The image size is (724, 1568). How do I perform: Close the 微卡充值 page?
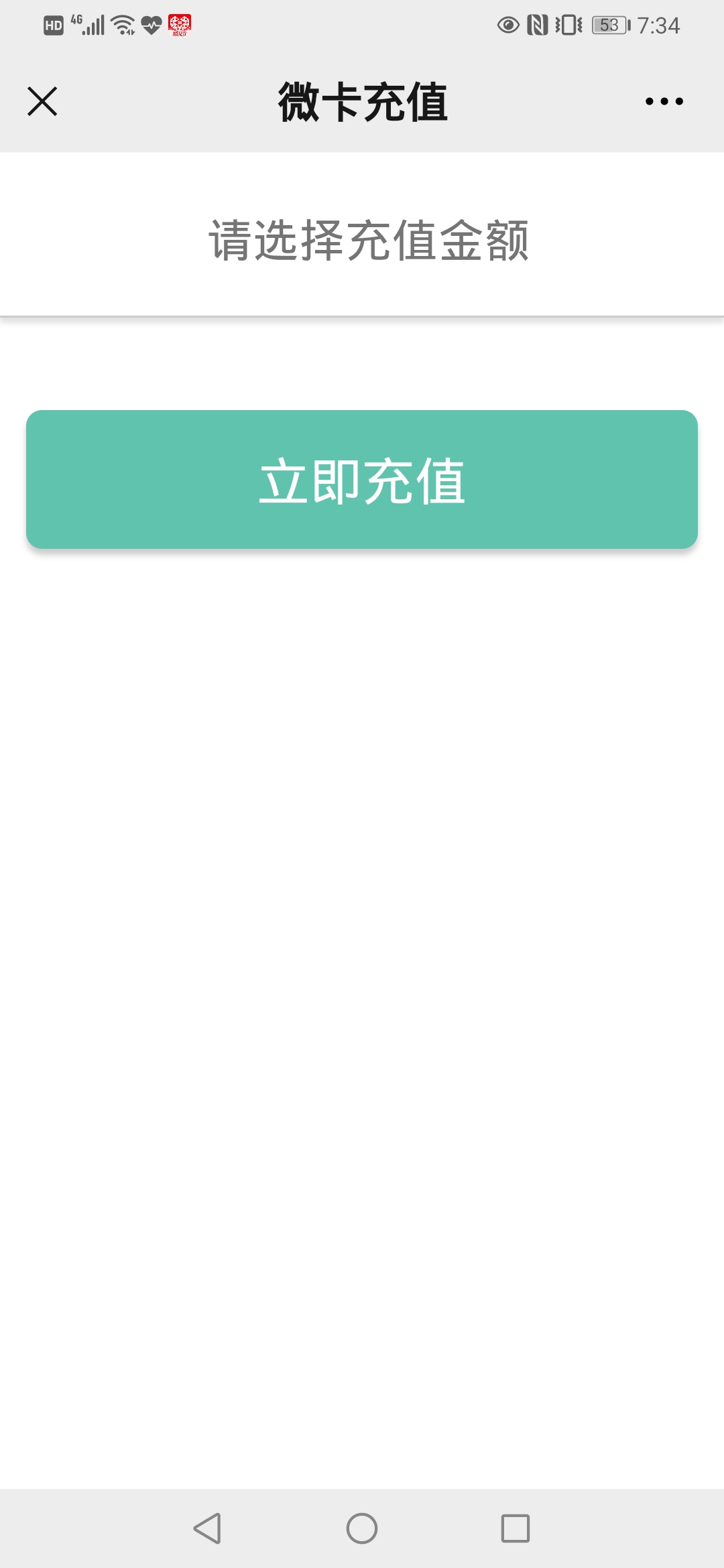point(42,101)
